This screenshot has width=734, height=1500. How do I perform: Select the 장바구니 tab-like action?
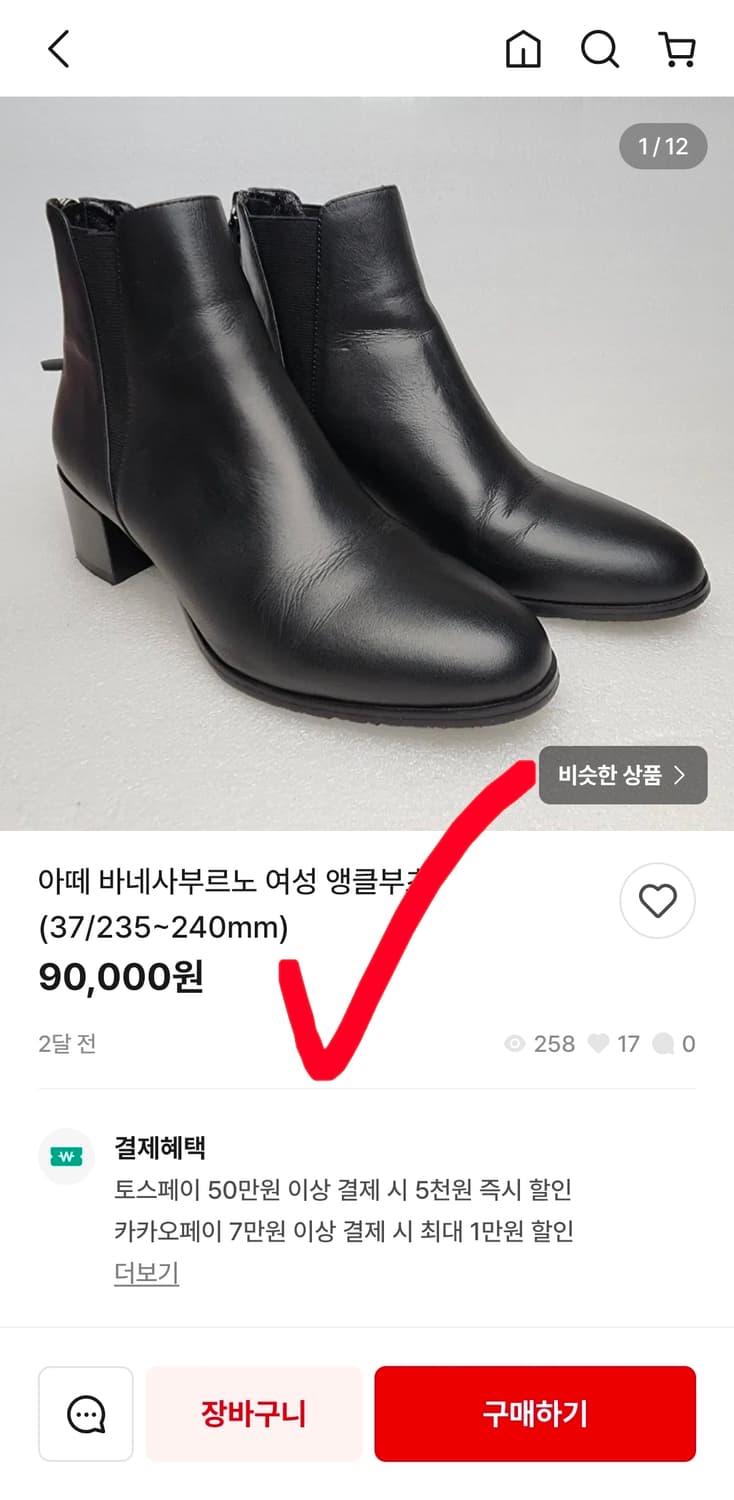pos(253,1413)
